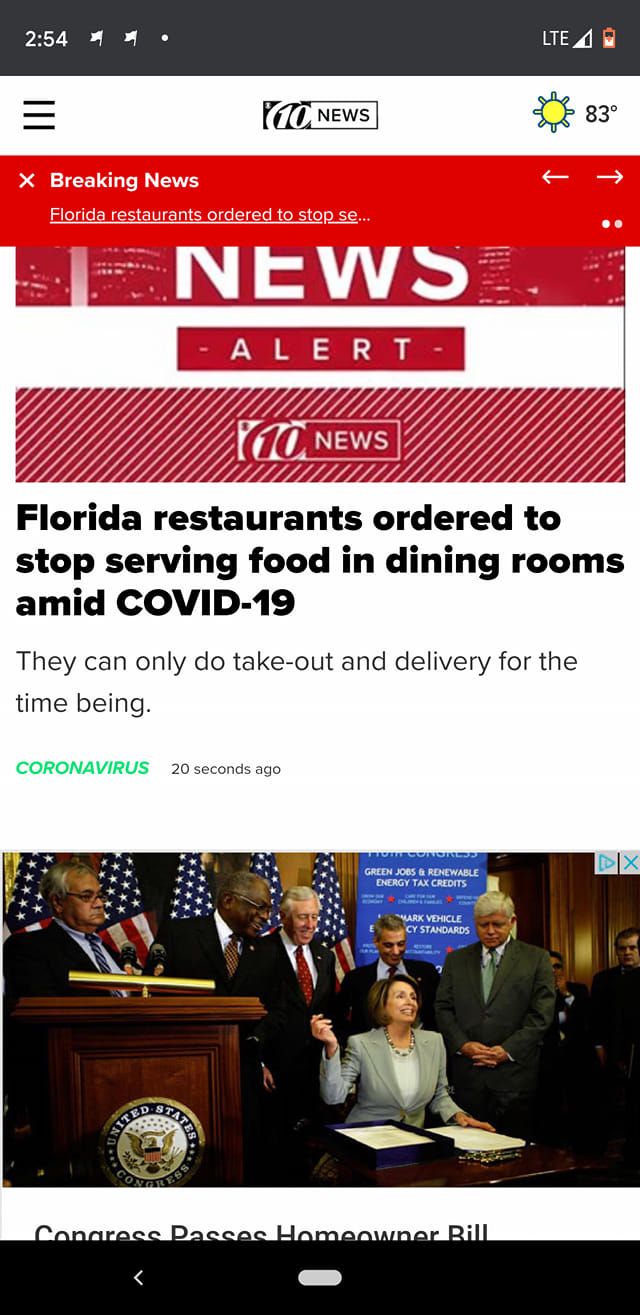Open the AdChoices info icon

click(x=607, y=863)
